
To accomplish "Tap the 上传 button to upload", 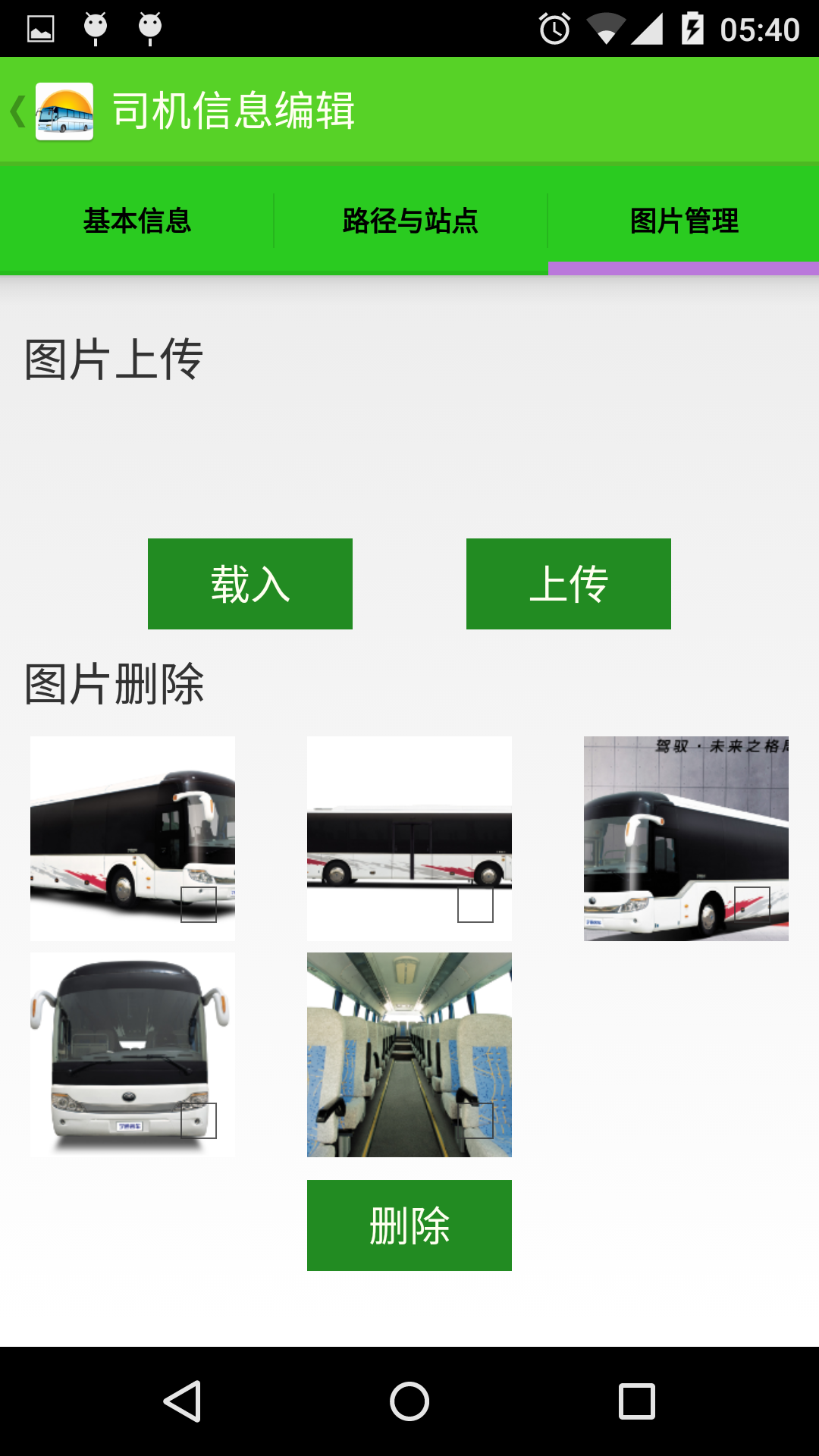I will point(569,584).
